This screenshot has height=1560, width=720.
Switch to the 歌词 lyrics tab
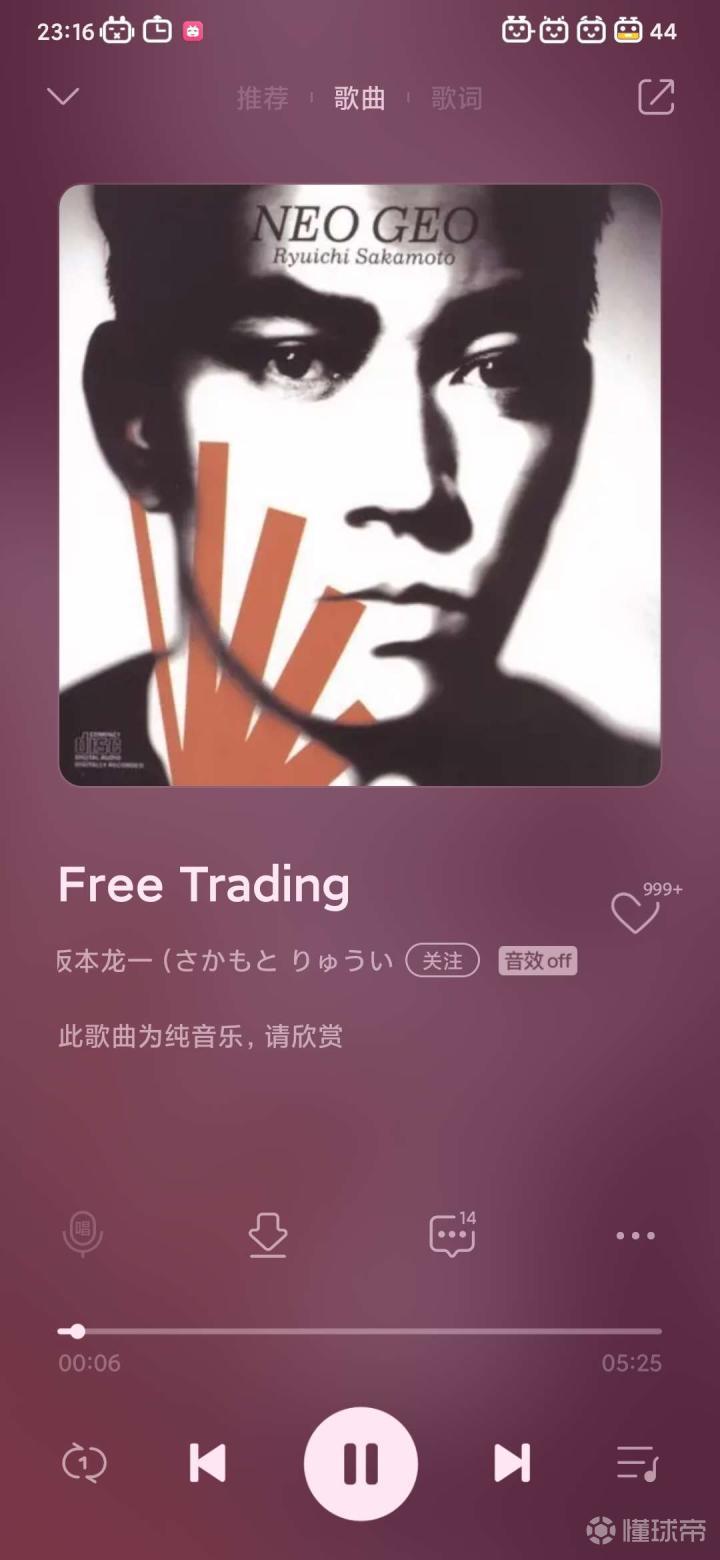click(456, 98)
